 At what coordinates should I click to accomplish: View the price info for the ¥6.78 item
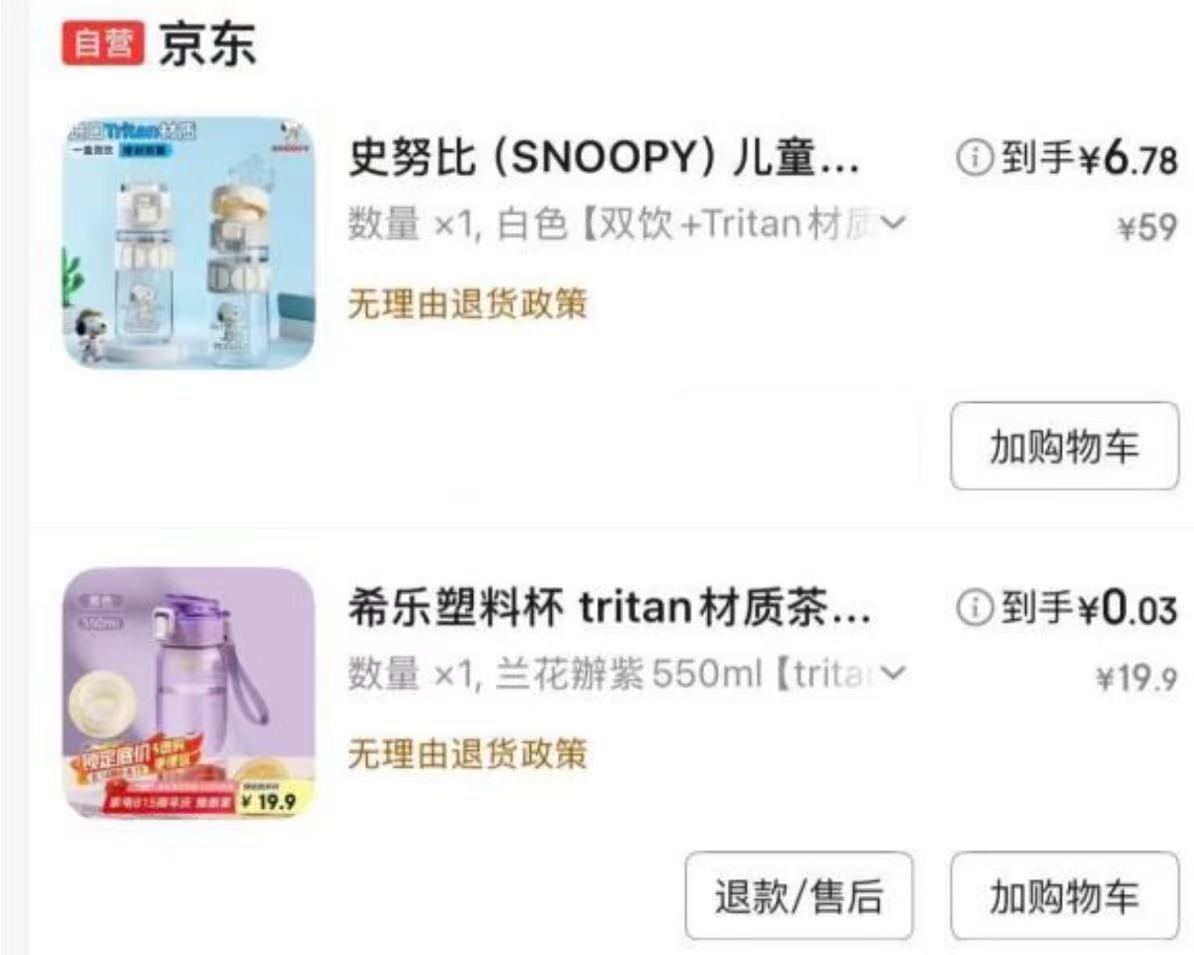(972, 158)
